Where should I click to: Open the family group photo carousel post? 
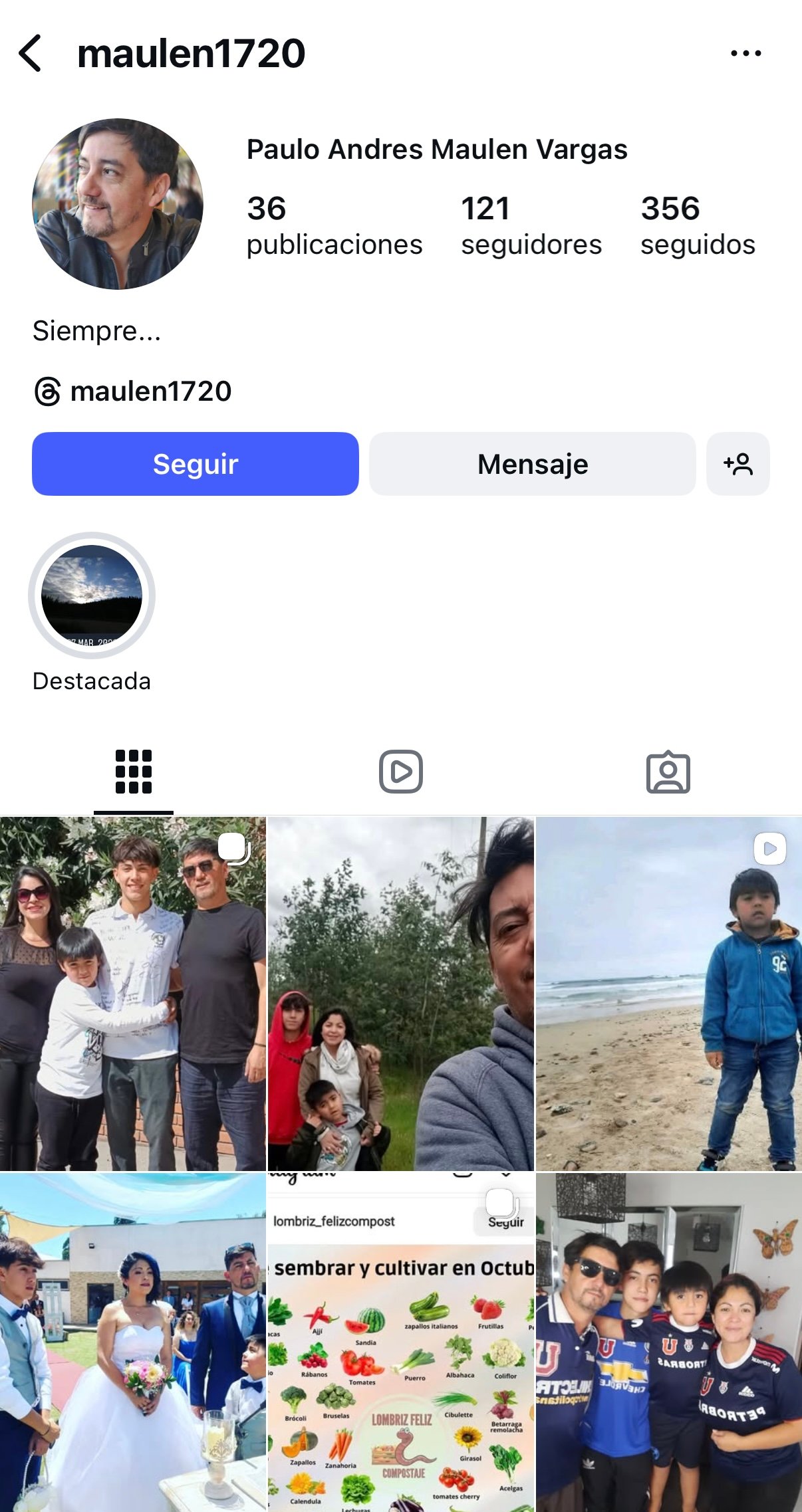132,994
